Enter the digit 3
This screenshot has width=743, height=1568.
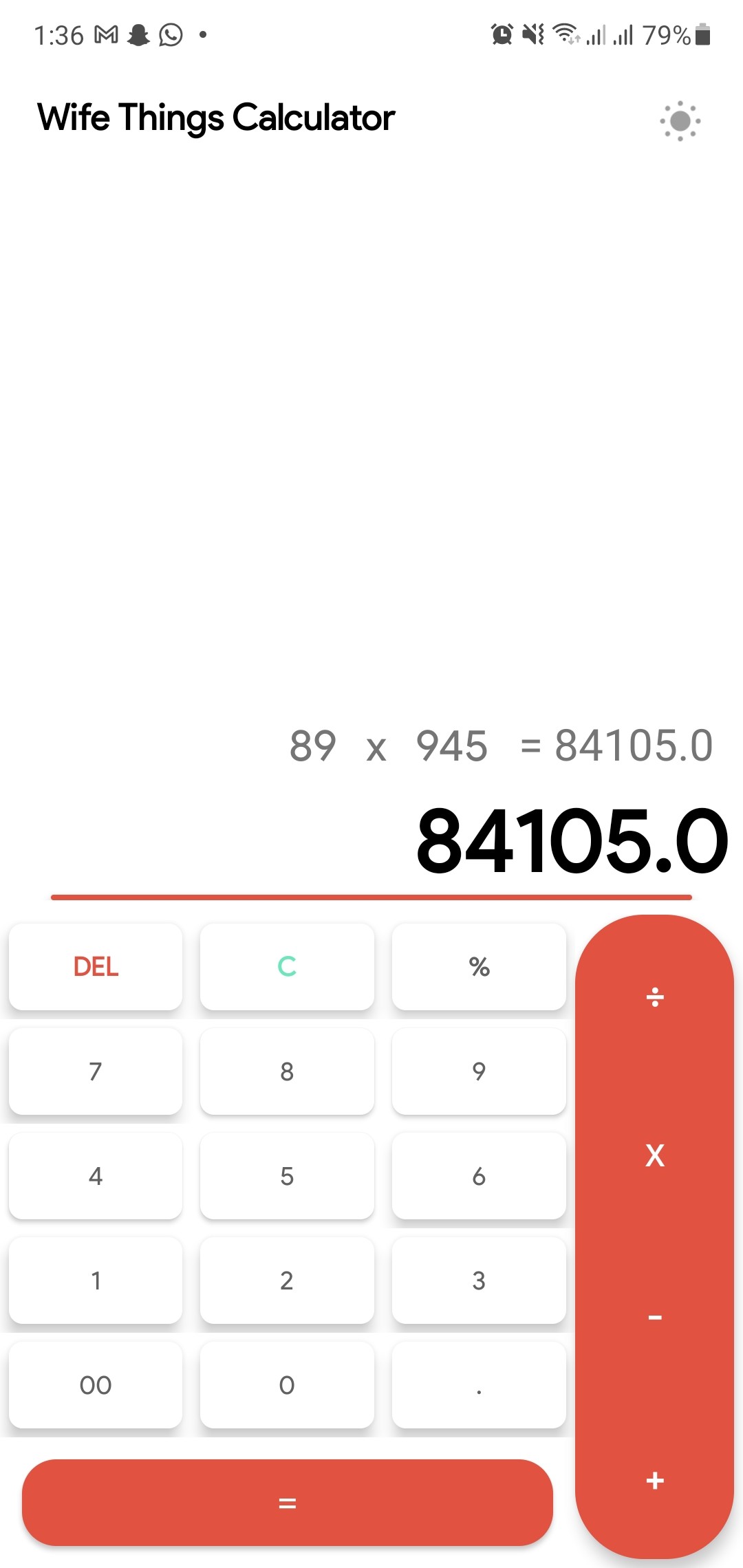tap(479, 1280)
